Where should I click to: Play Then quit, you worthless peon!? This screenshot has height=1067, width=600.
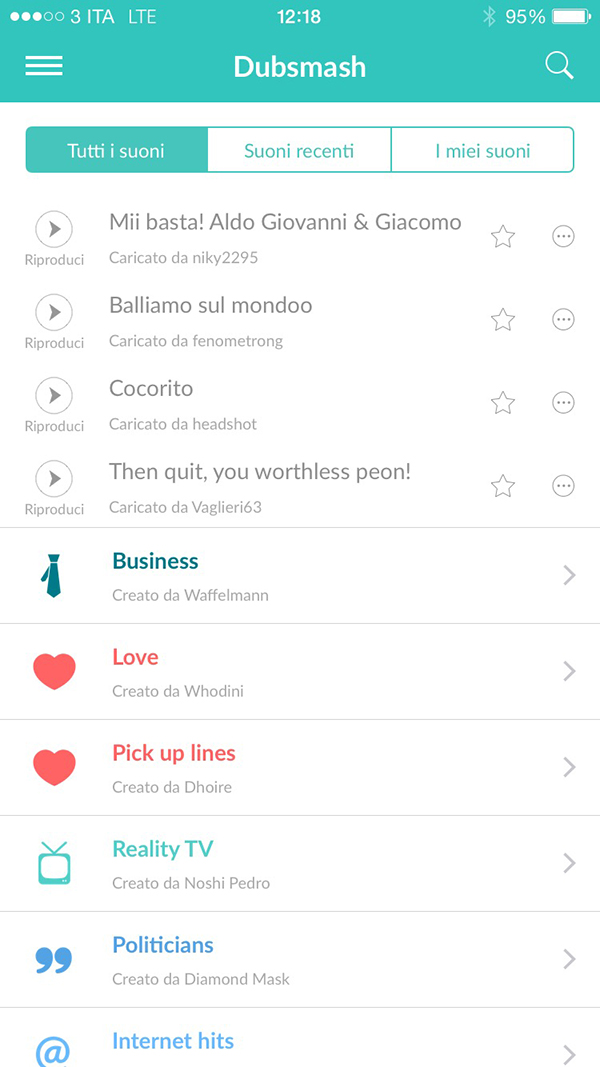point(54,481)
